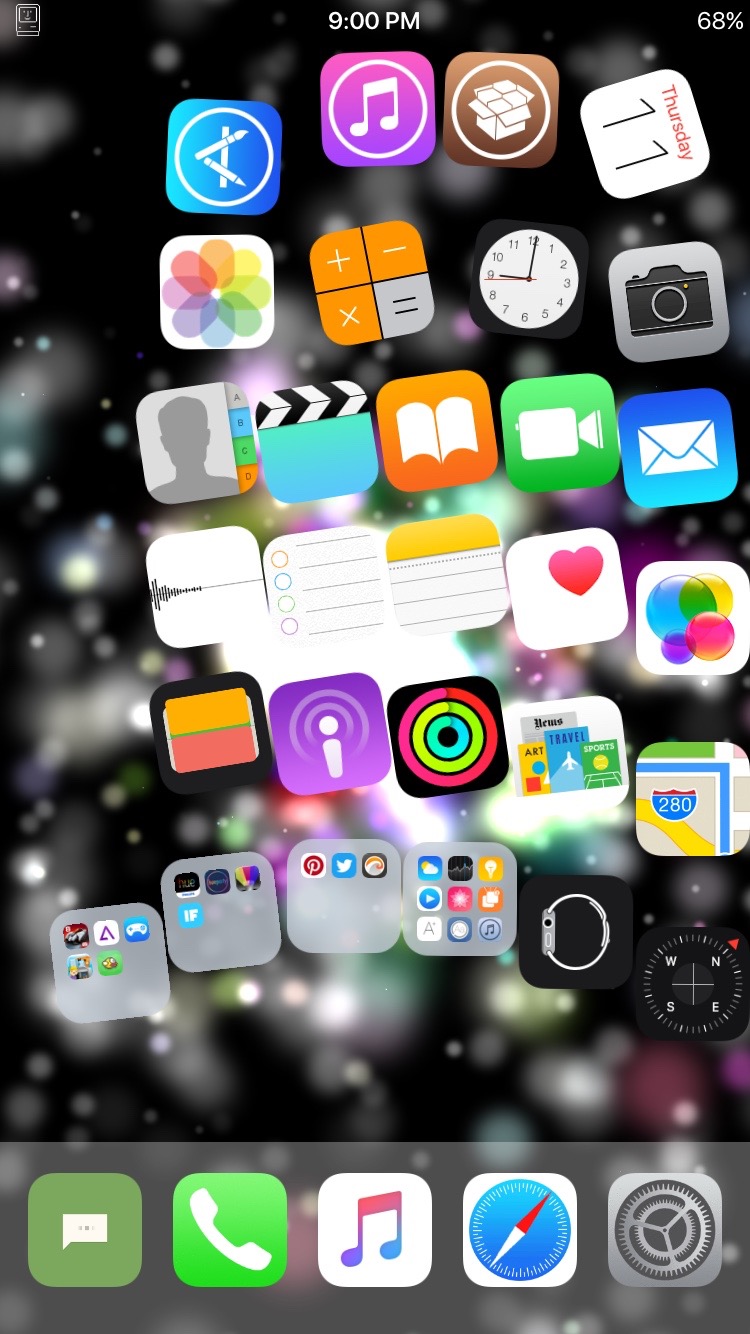Open the iBooks app
The width and height of the screenshot is (750, 1334).
tap(436, 431)
